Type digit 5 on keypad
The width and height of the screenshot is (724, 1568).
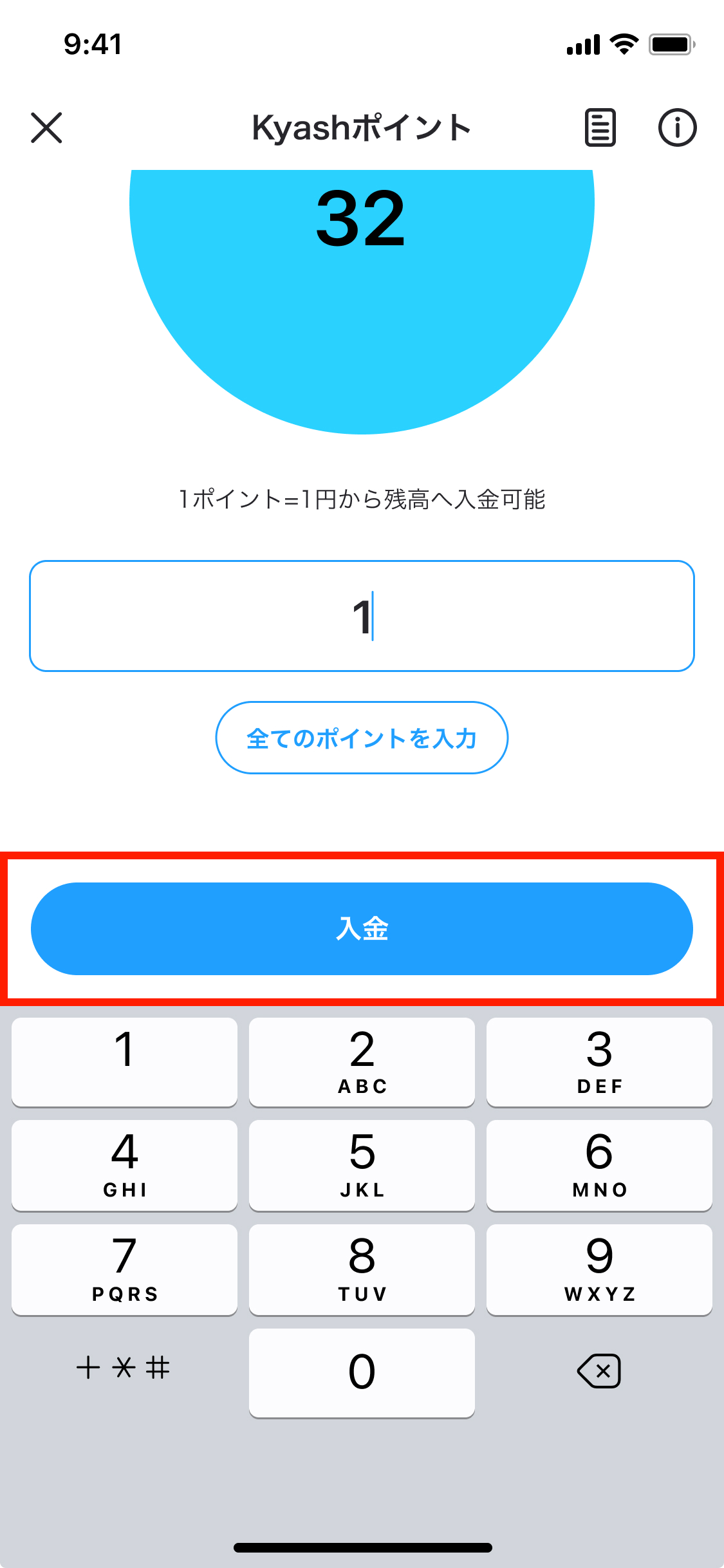click(362, 1165)
